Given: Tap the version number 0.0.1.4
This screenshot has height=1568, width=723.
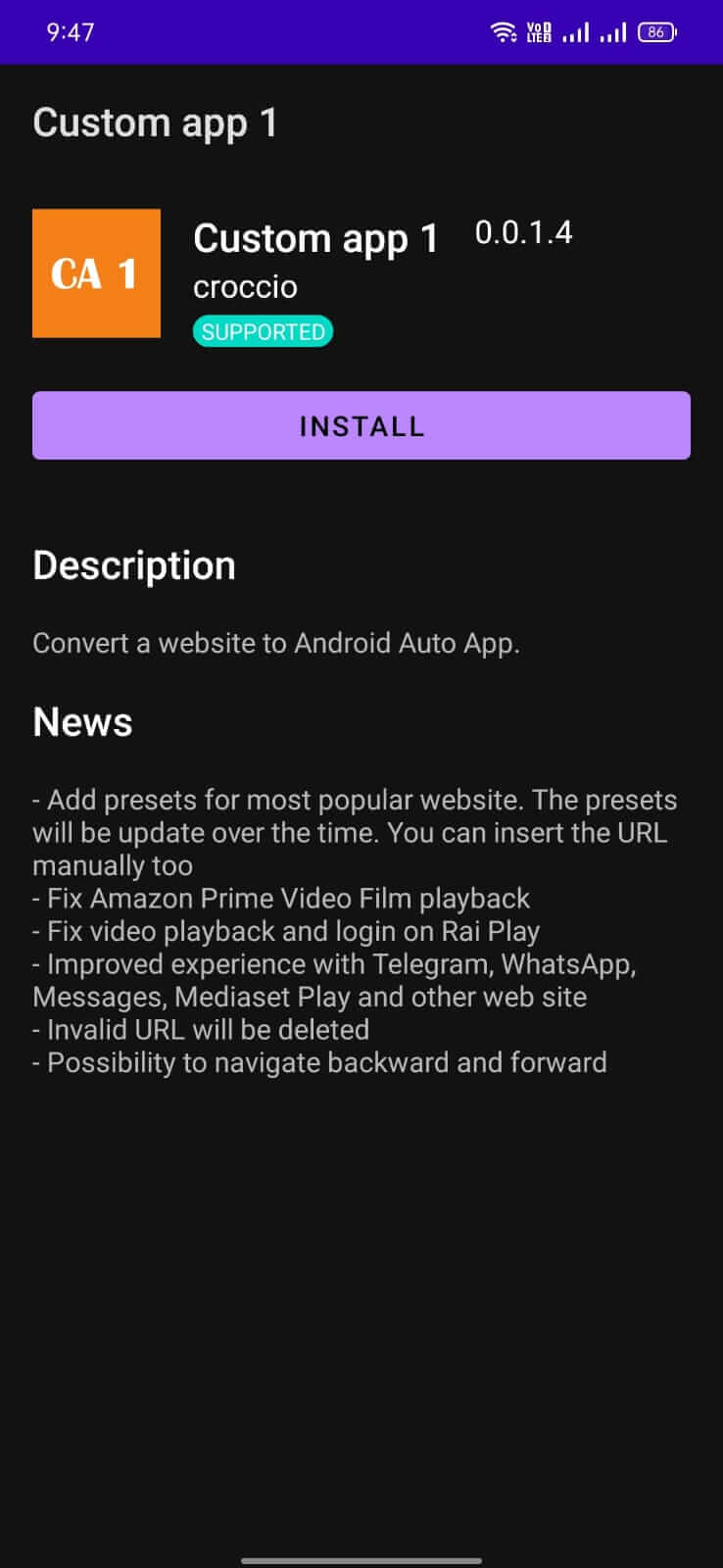Looking at the screenshot, I should (x=523, y=234).
